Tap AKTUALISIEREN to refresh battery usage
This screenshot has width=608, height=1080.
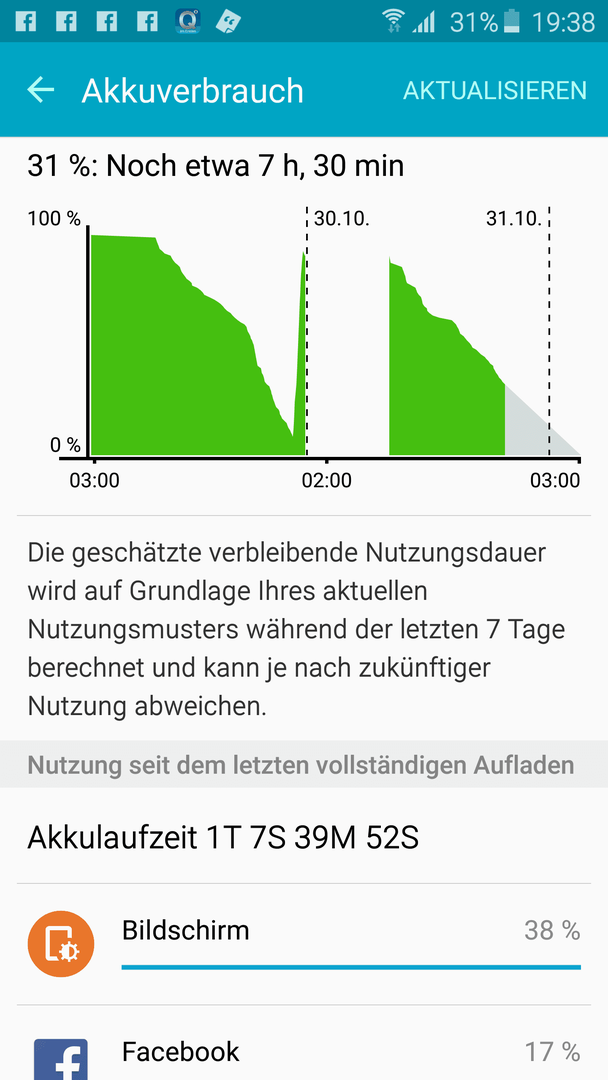[x=494, y=90]
